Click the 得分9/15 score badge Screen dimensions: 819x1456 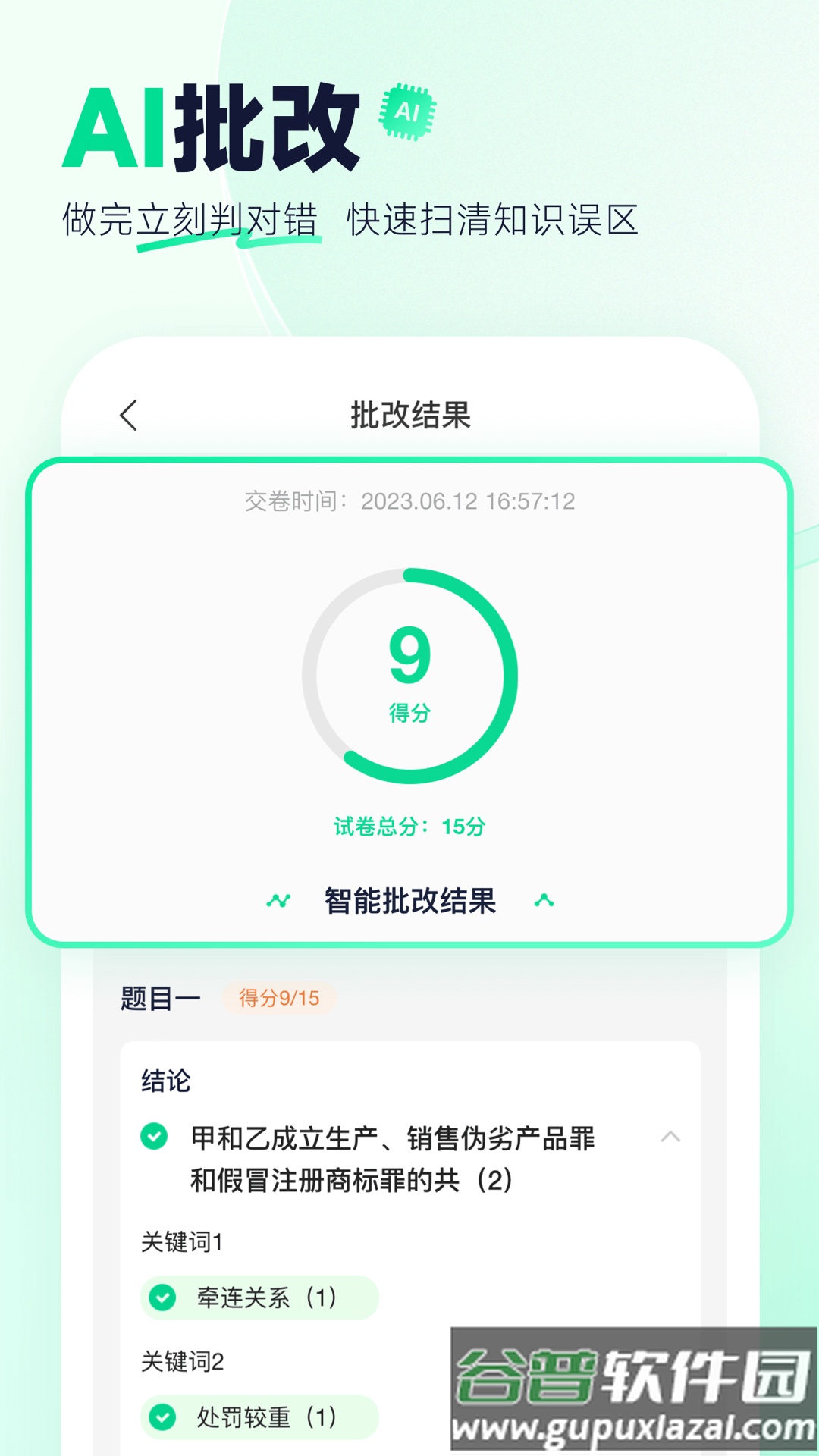coord(278,998)
